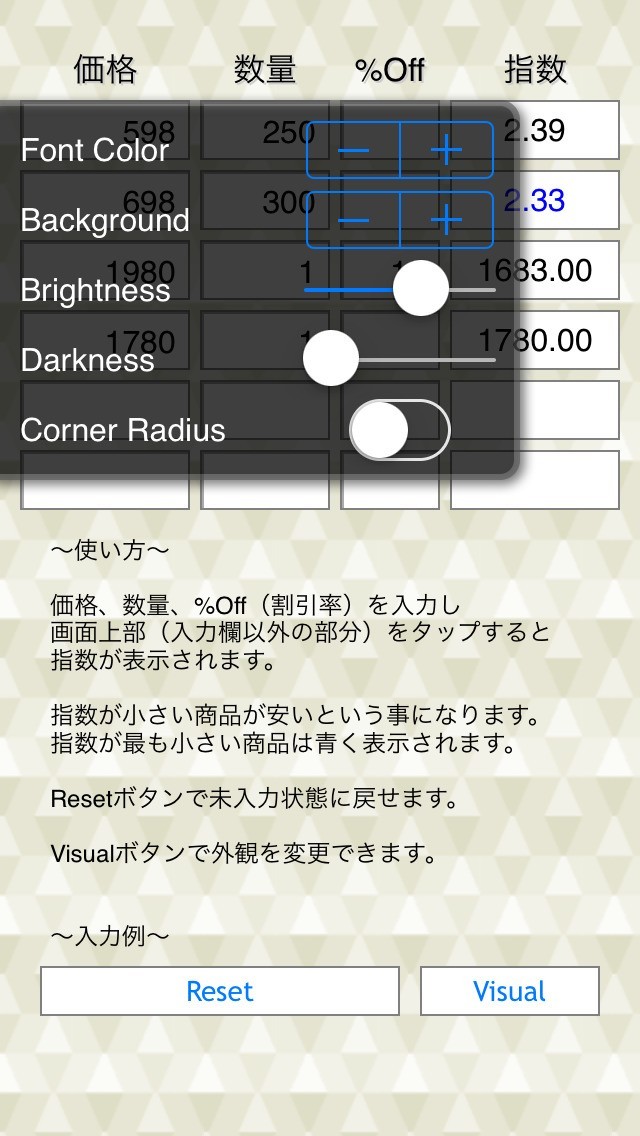Decrease the Background stepper

pos(353,220)
